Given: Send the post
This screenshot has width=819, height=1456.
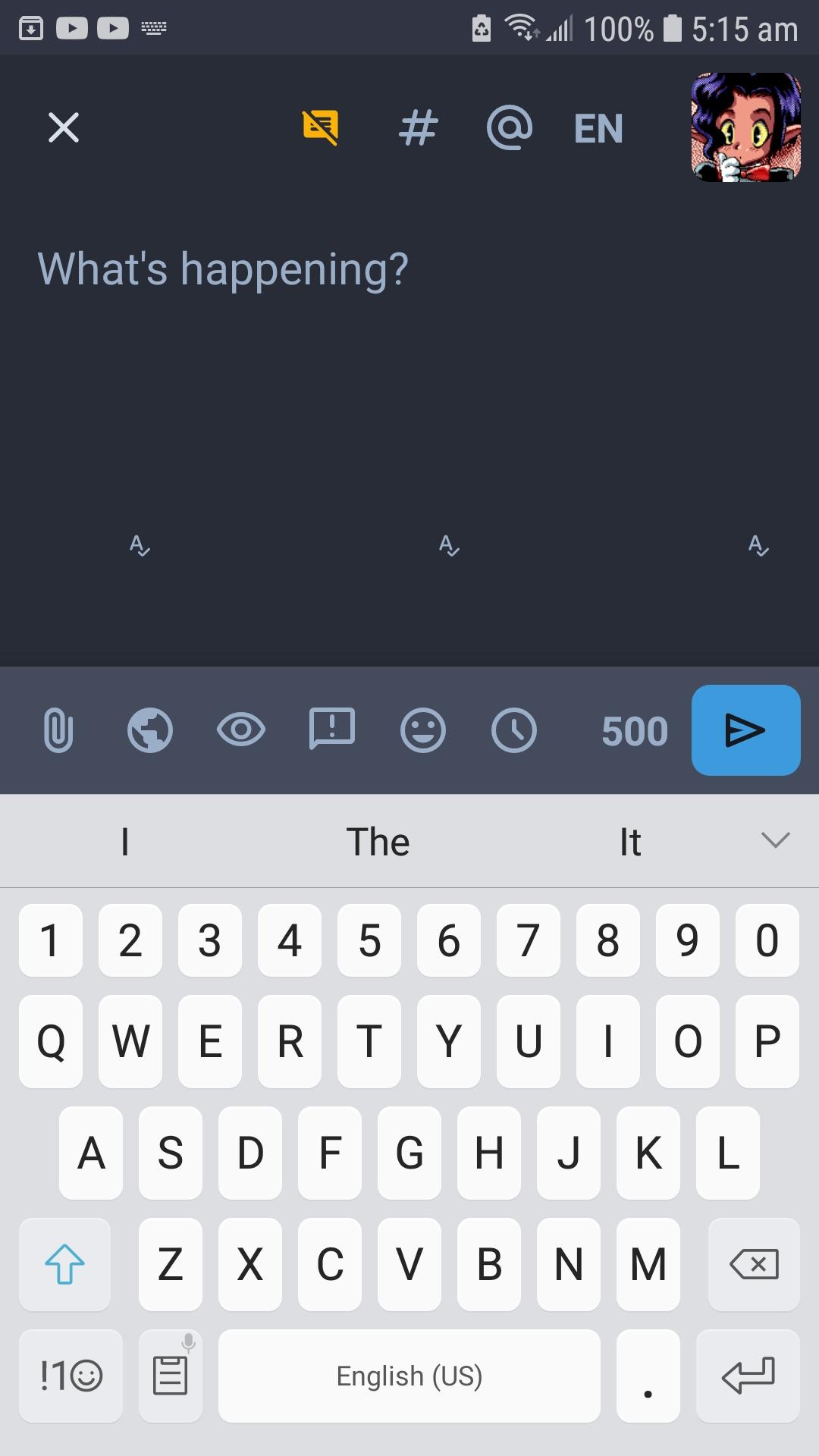Looking at the screenshot, I should coord(745,730).
